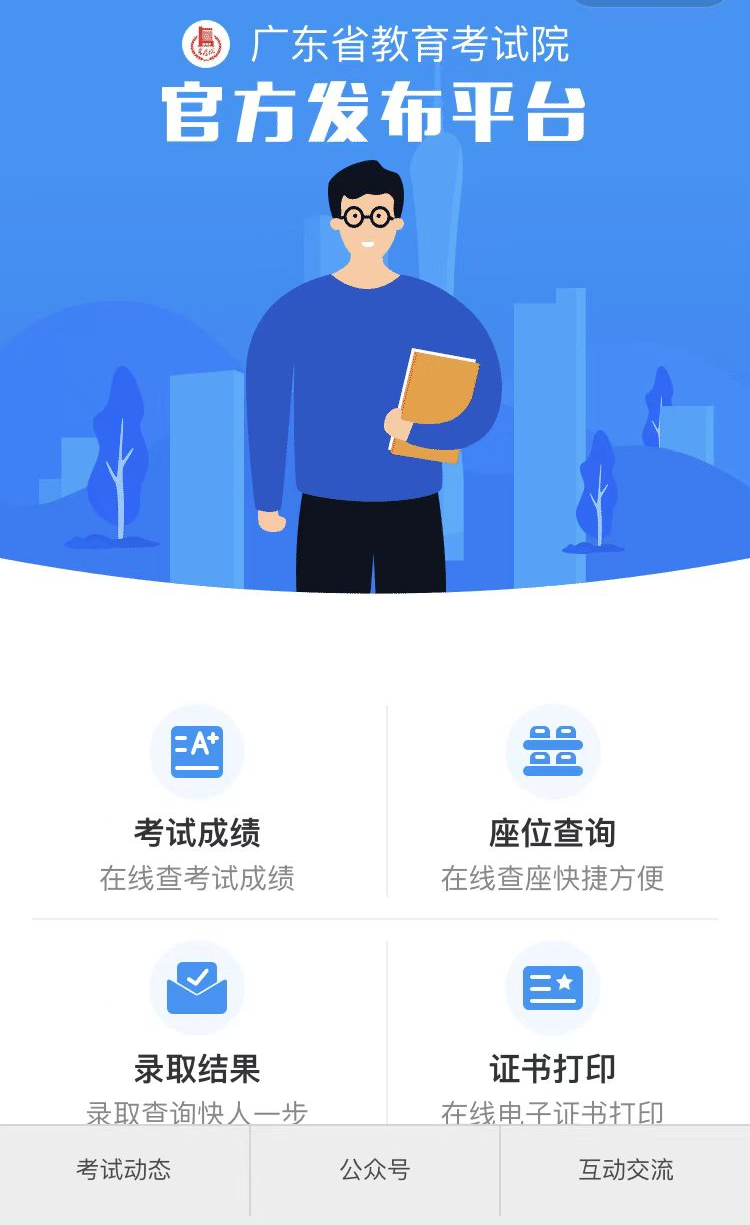Open 座位查询 seat lookup
The image size is (750, 1225).
552,800
